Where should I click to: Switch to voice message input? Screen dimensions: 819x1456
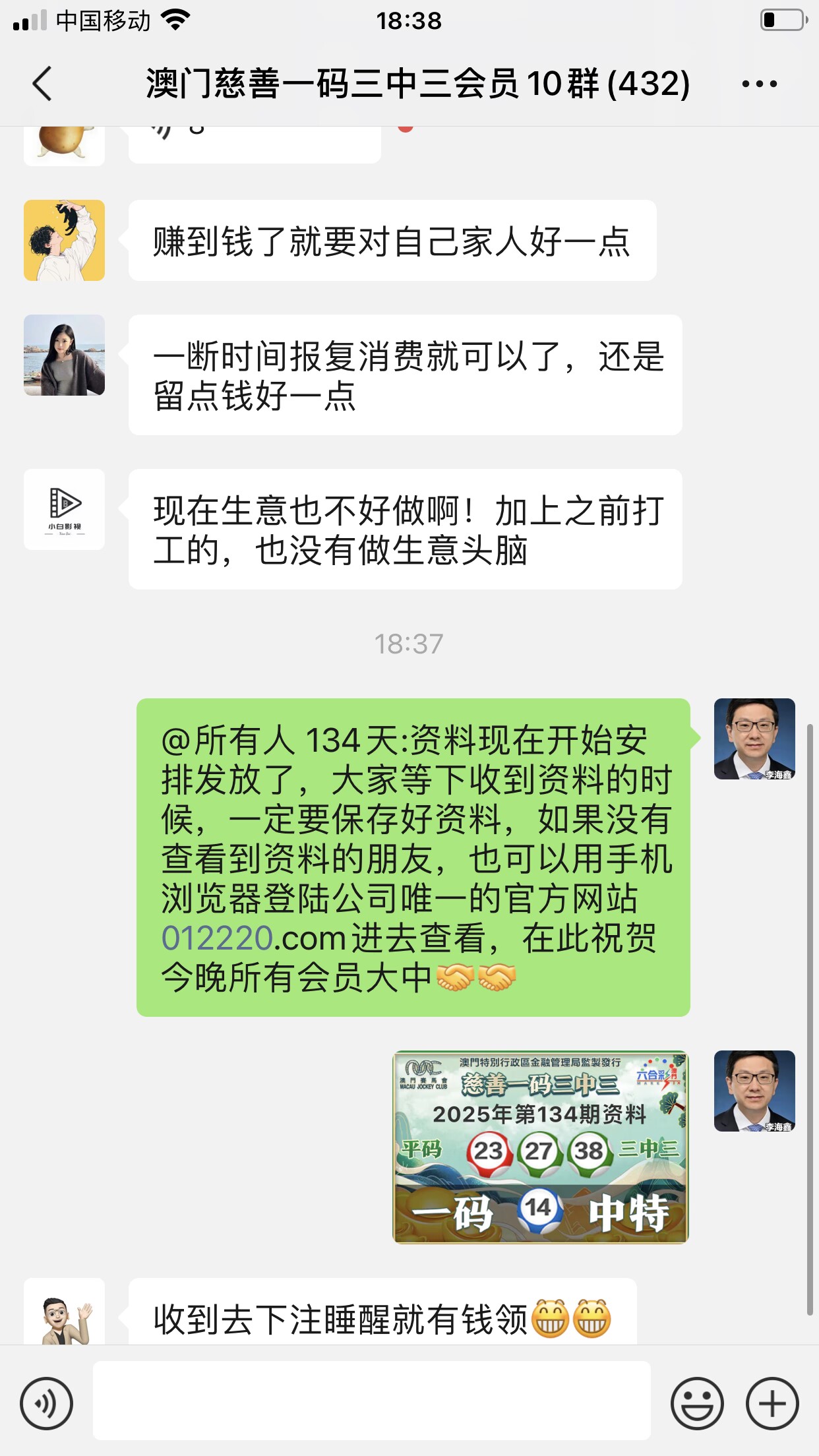coord(46,1403)
